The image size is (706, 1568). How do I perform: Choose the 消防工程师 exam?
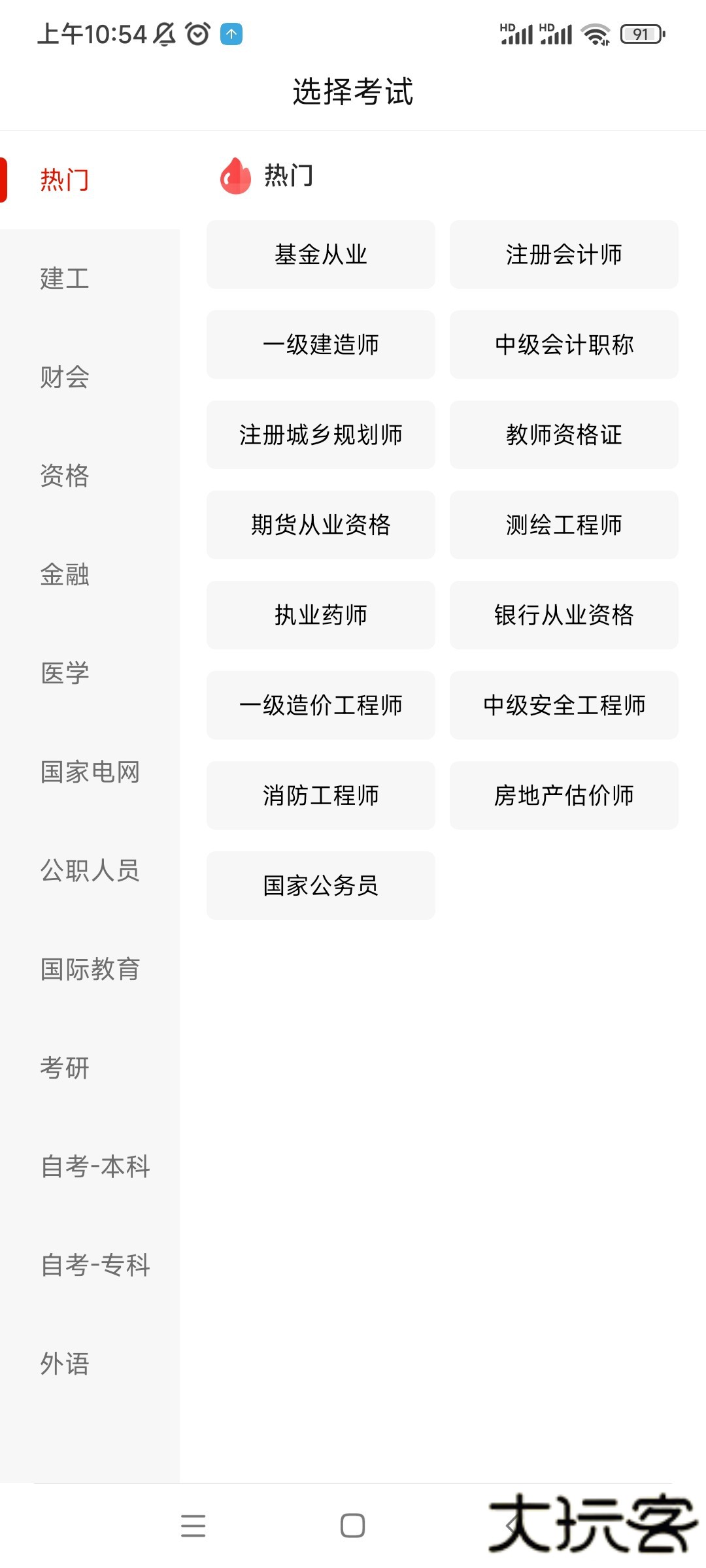(x=321, y=795)
